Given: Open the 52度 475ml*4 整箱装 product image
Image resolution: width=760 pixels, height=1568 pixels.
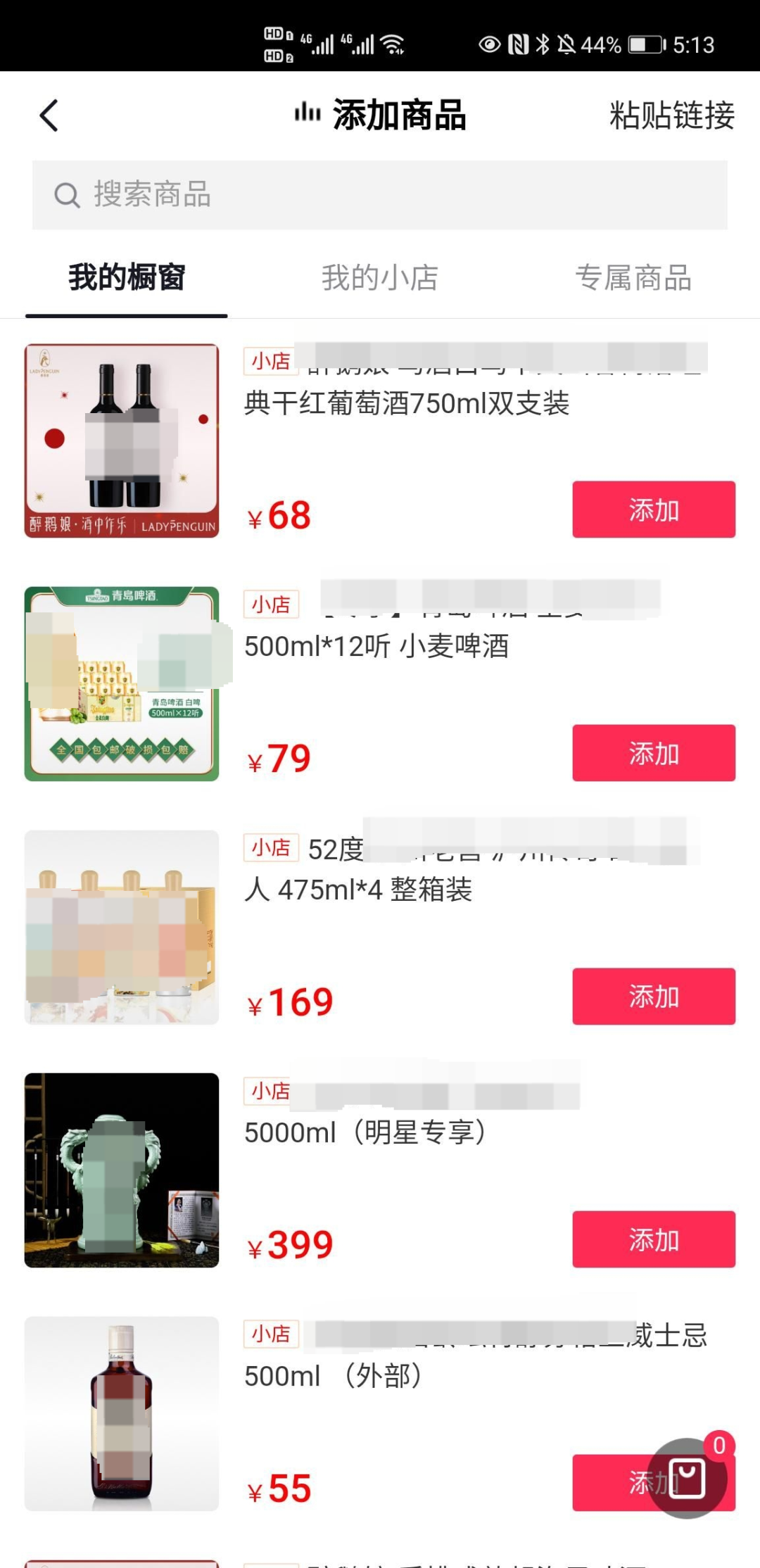Looking at the screenshot, I should (x=122, y=927).
